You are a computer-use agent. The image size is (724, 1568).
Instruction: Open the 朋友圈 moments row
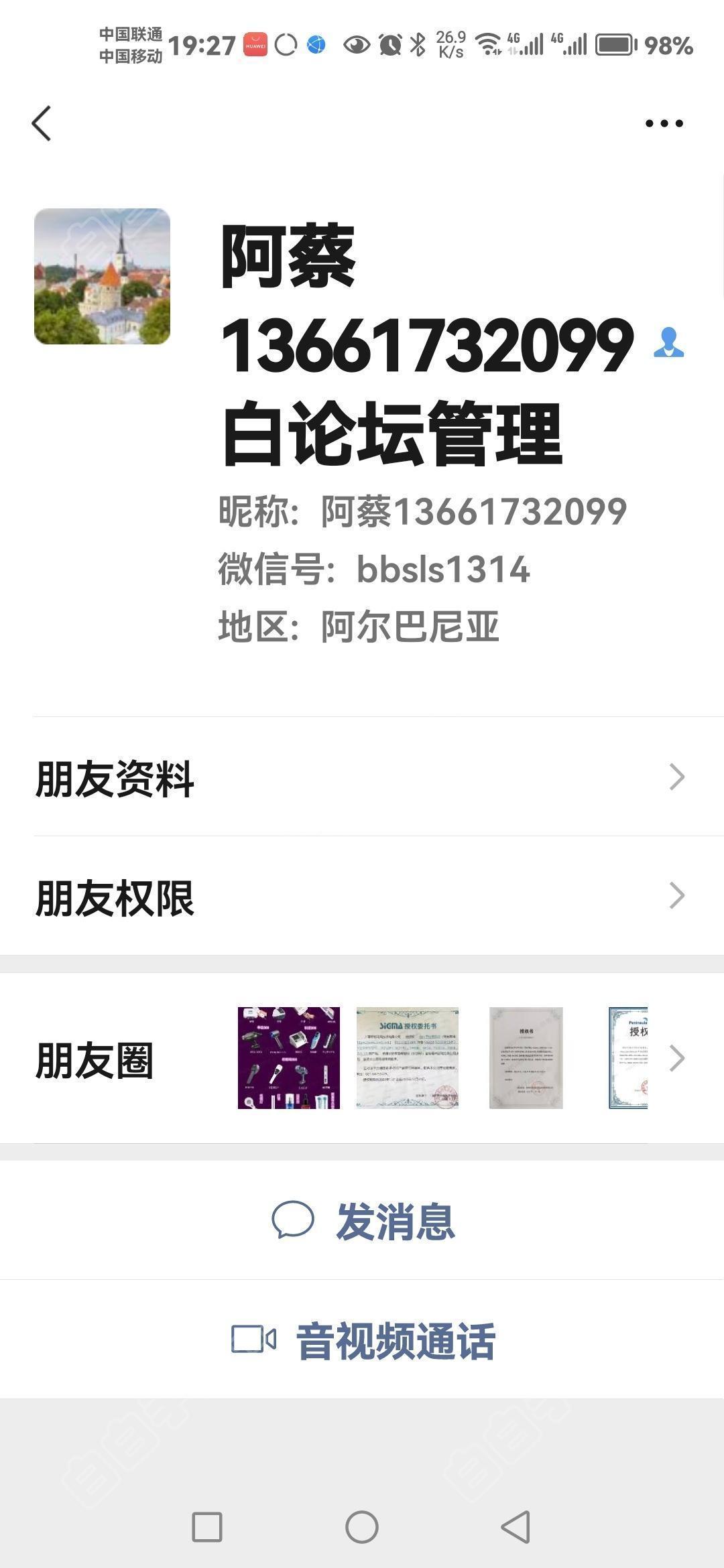click(362, 1059)
